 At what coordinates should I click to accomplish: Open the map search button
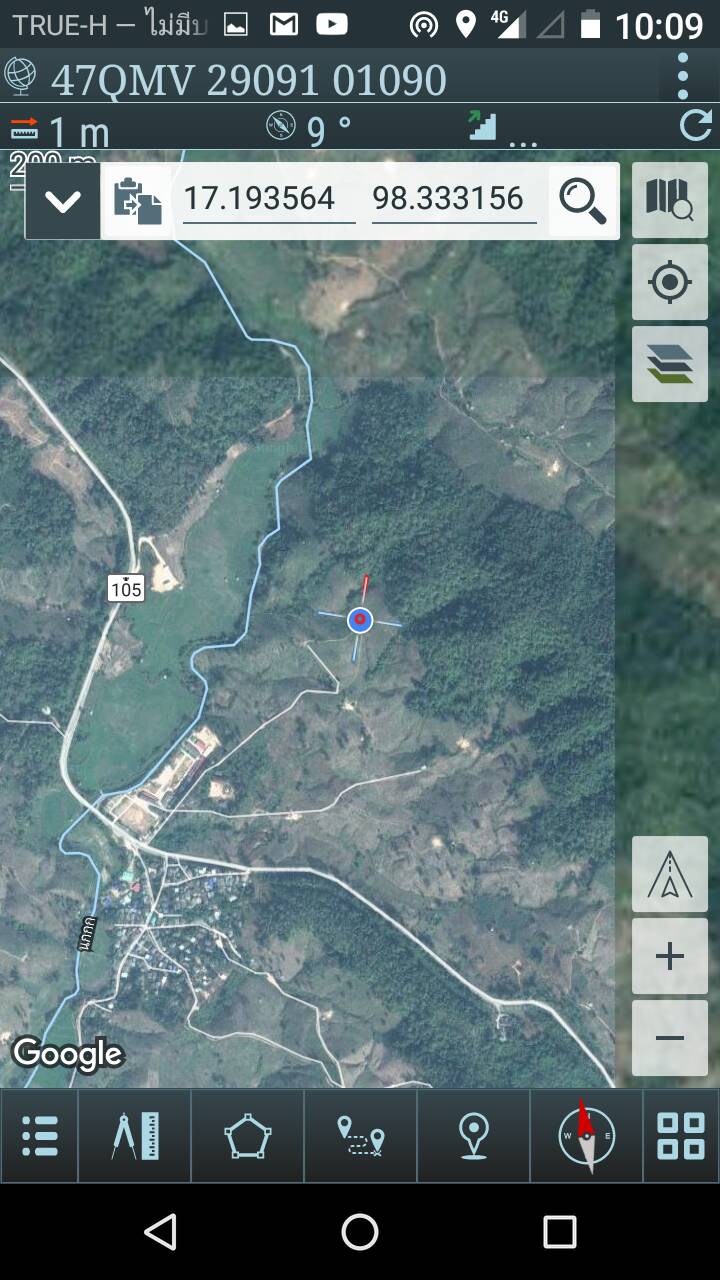(x=670, y=200)
